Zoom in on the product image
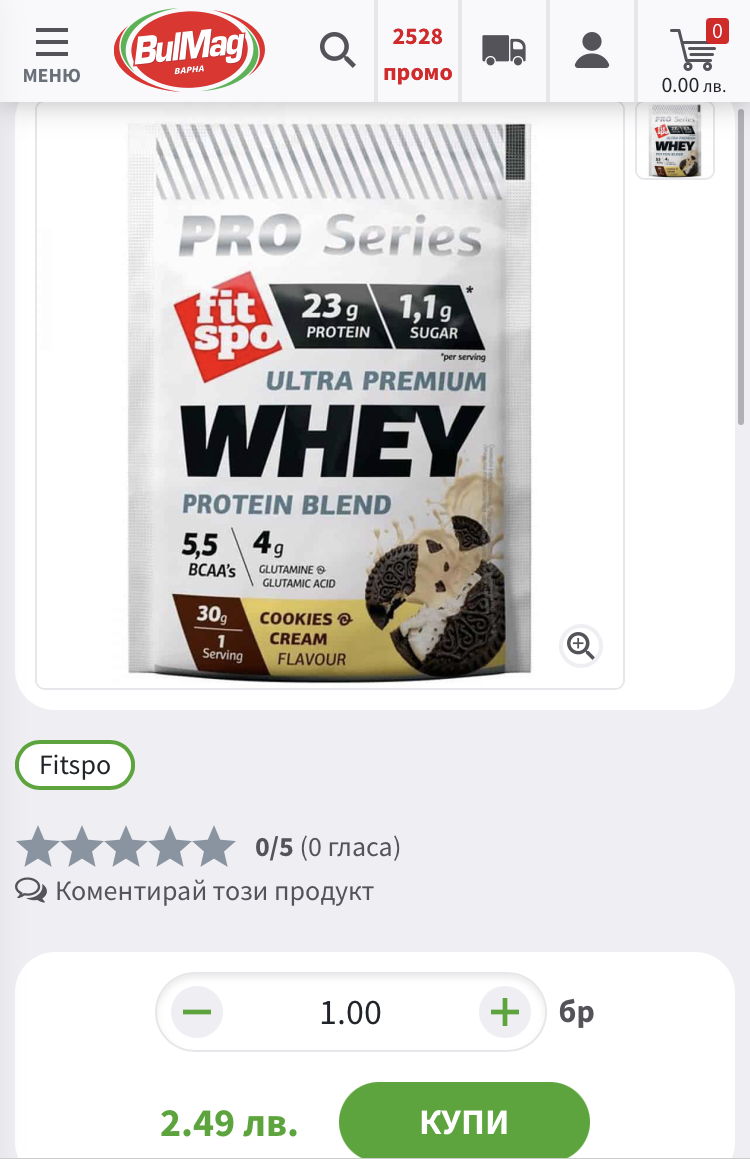 click(581, 645)
